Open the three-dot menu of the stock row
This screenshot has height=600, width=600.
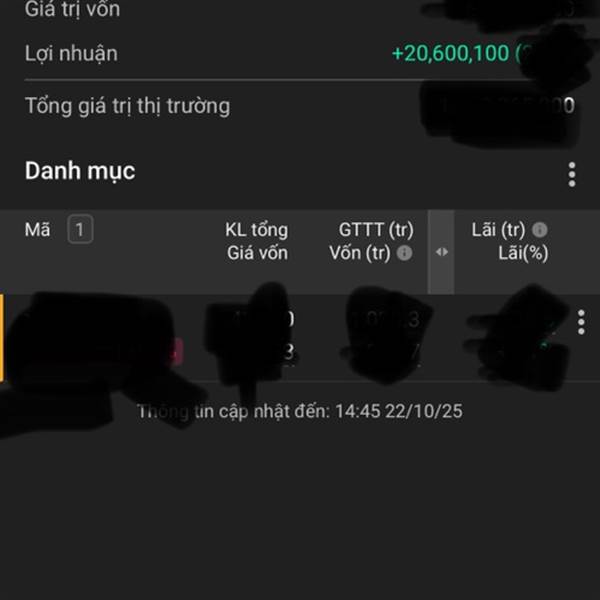tap(581, 322)
